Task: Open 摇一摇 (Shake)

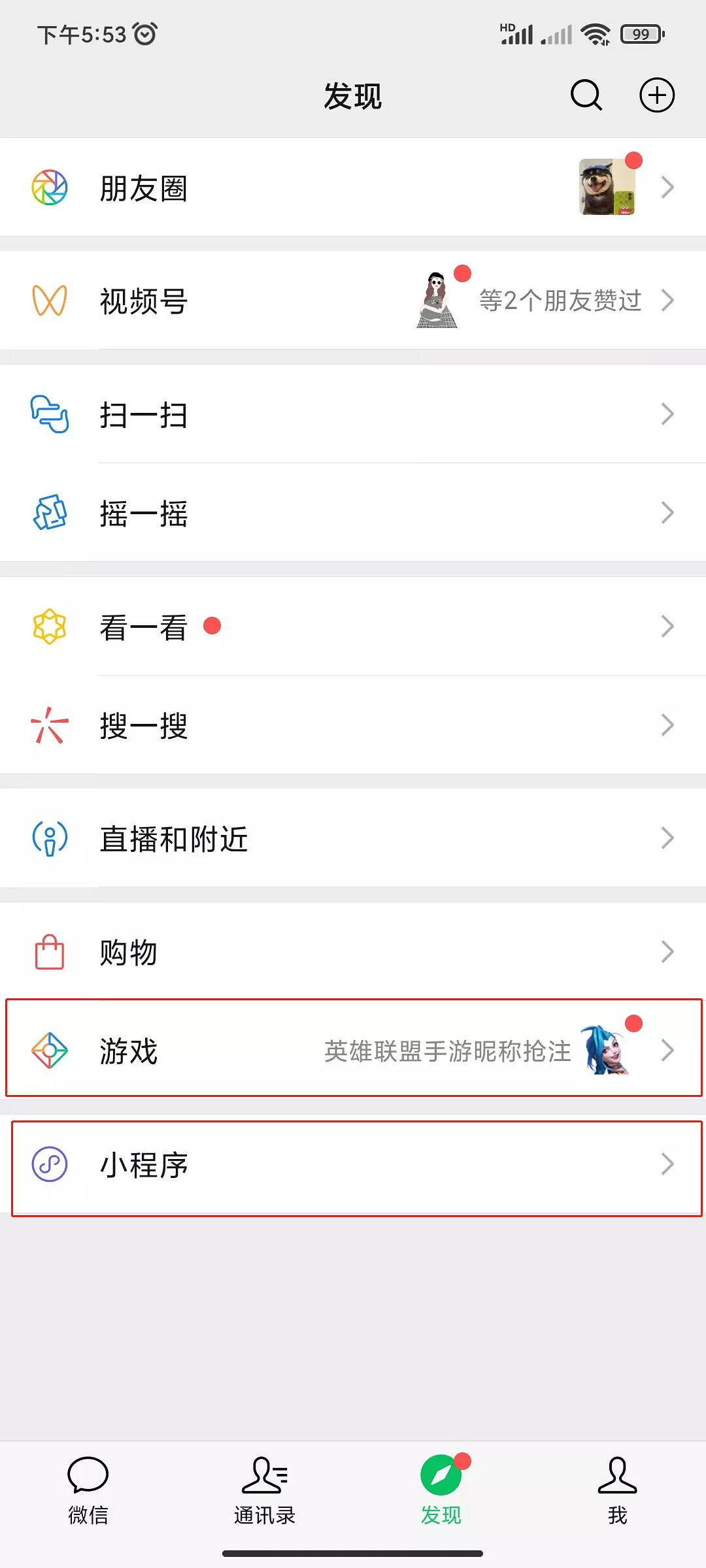Action: (353, 513)
